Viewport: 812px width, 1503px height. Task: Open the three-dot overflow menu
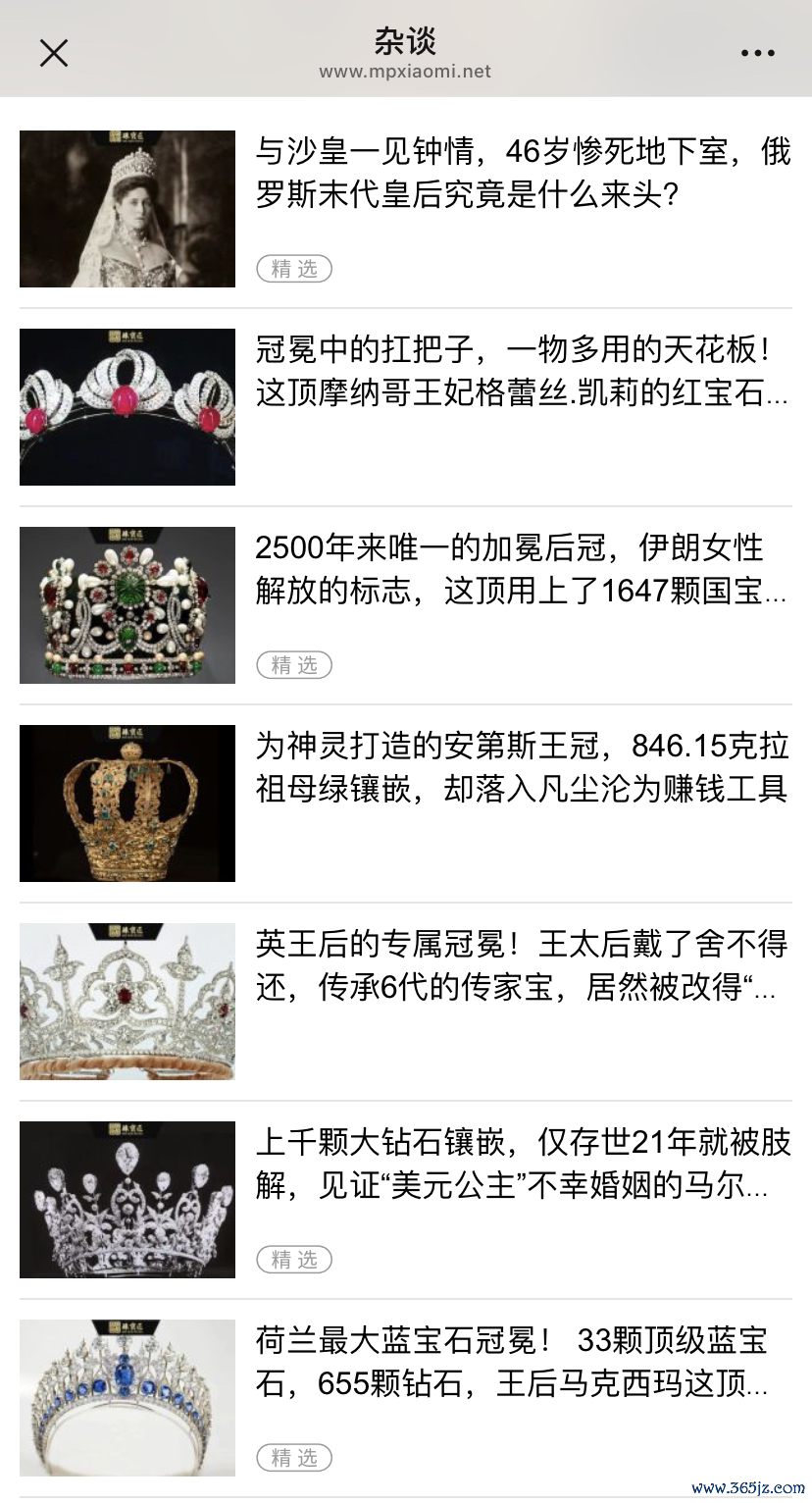tap(757, 54)
